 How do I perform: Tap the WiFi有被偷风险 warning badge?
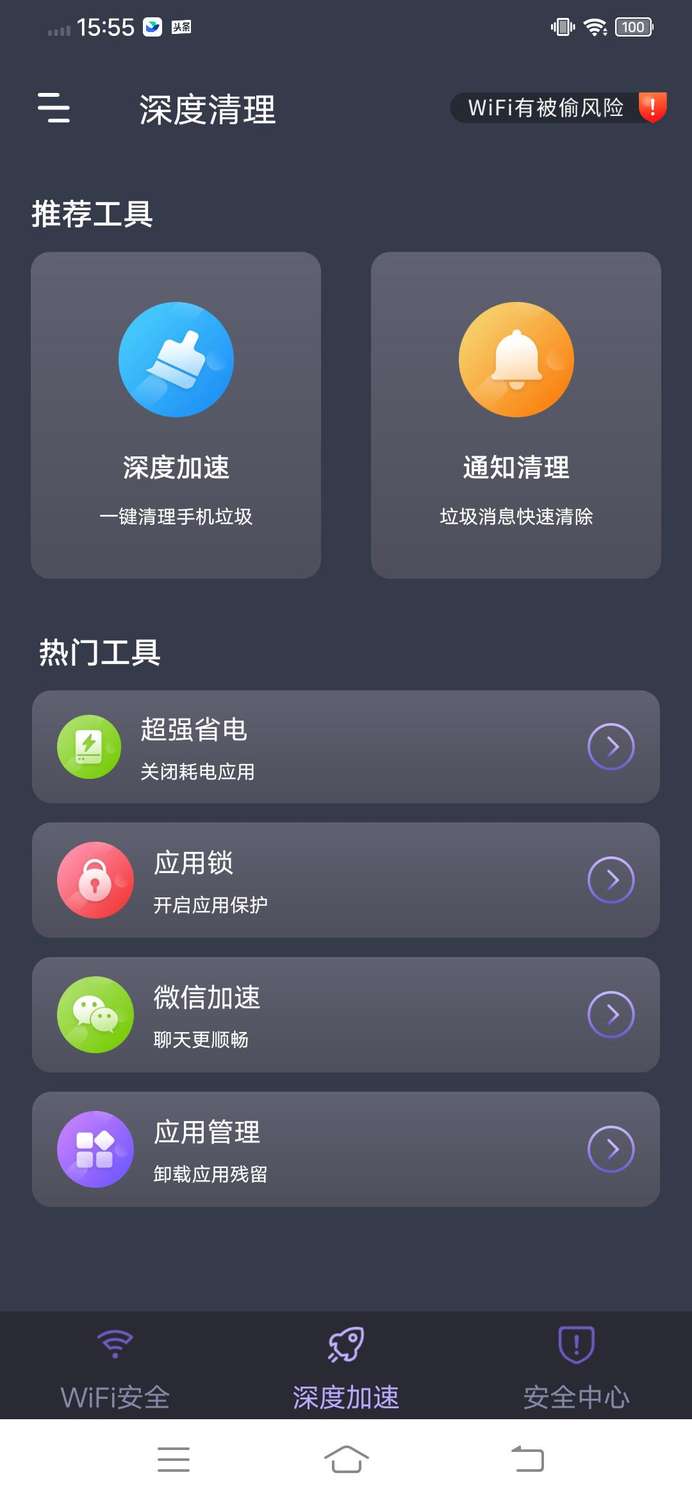[x=558, y=108]
